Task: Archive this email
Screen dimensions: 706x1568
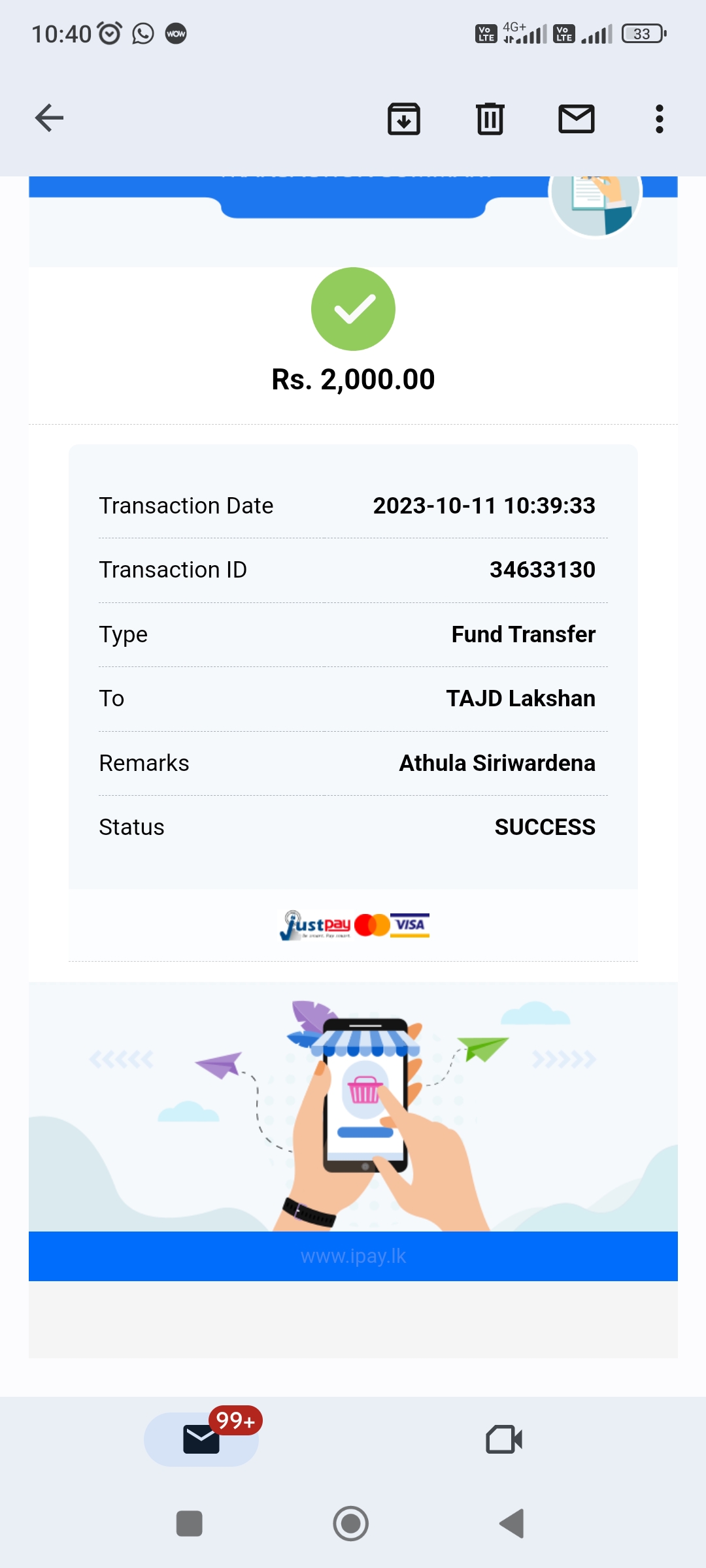Action: coord(404,119)
